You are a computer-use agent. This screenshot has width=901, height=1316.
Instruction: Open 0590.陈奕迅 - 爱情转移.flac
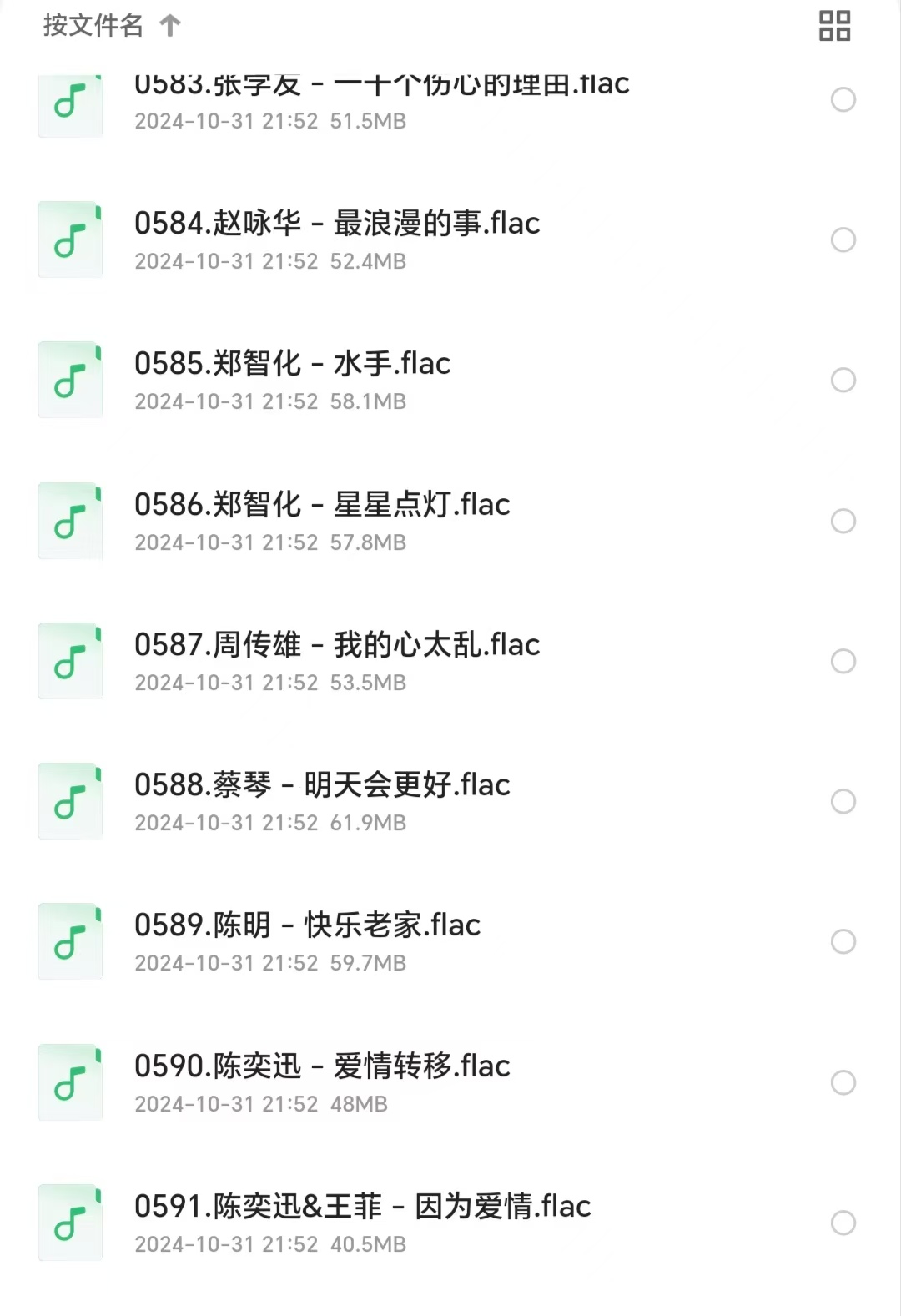pyautogui.click(x=322, y=1082)
